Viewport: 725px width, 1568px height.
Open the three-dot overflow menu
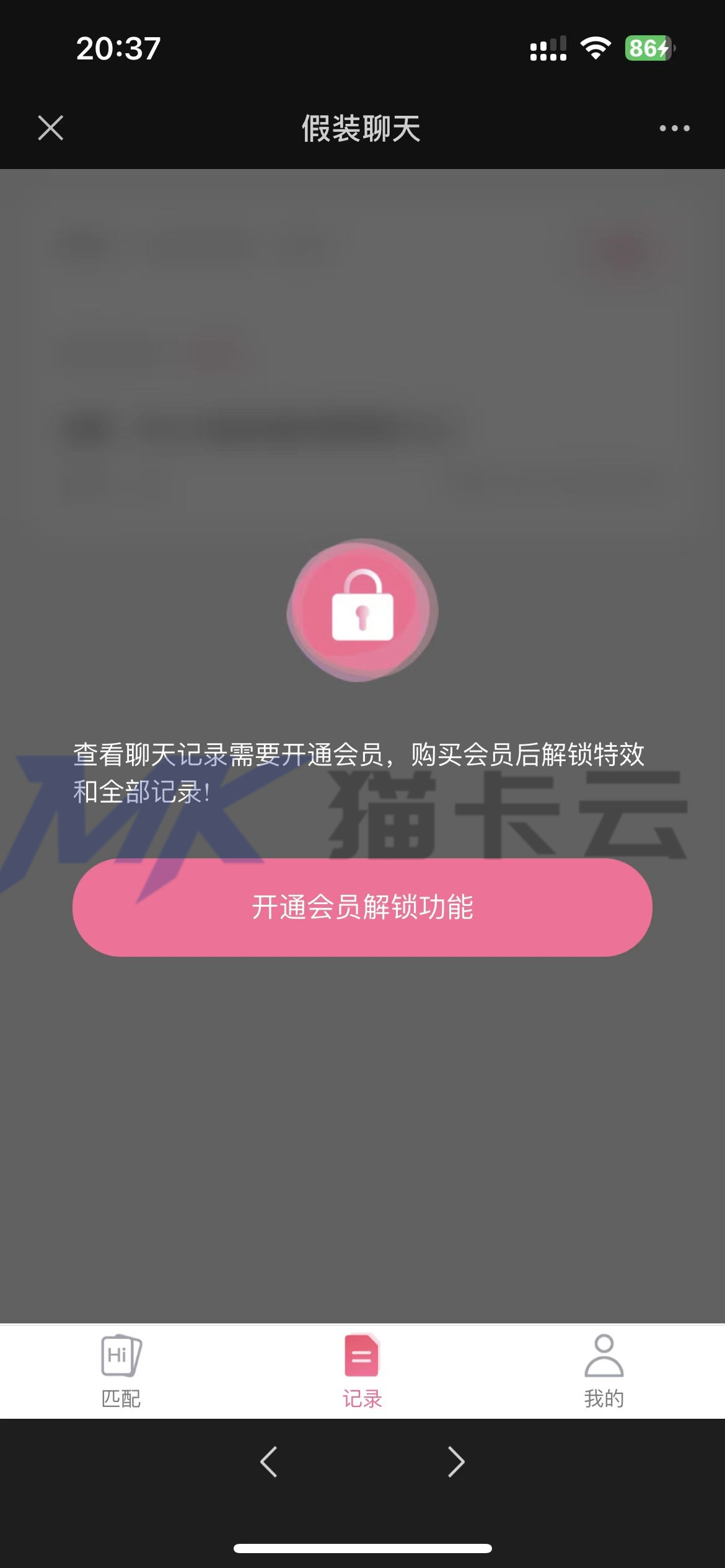tap(674, 128)
